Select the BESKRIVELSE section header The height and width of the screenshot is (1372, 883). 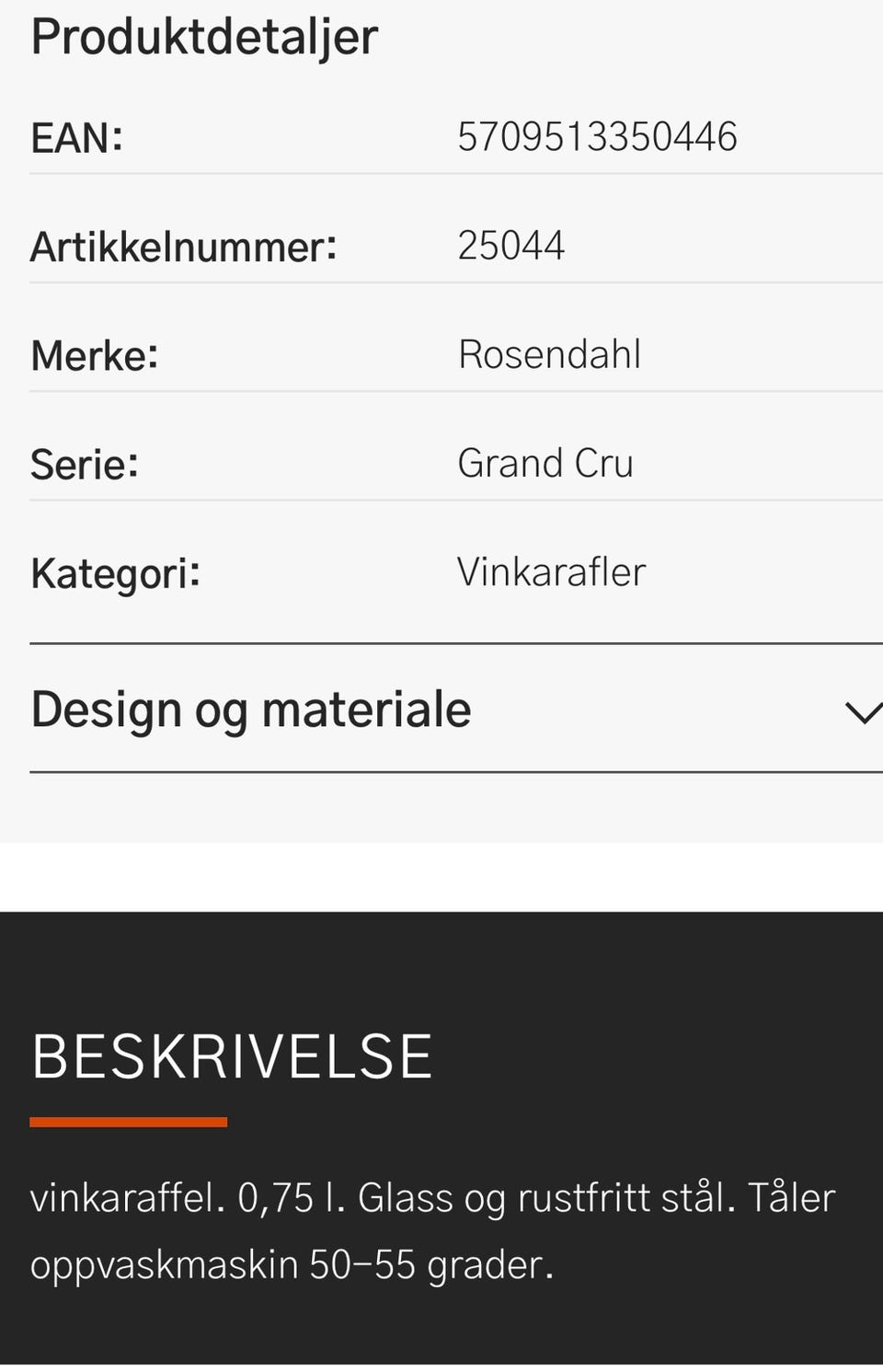[x=232, y=1055]
